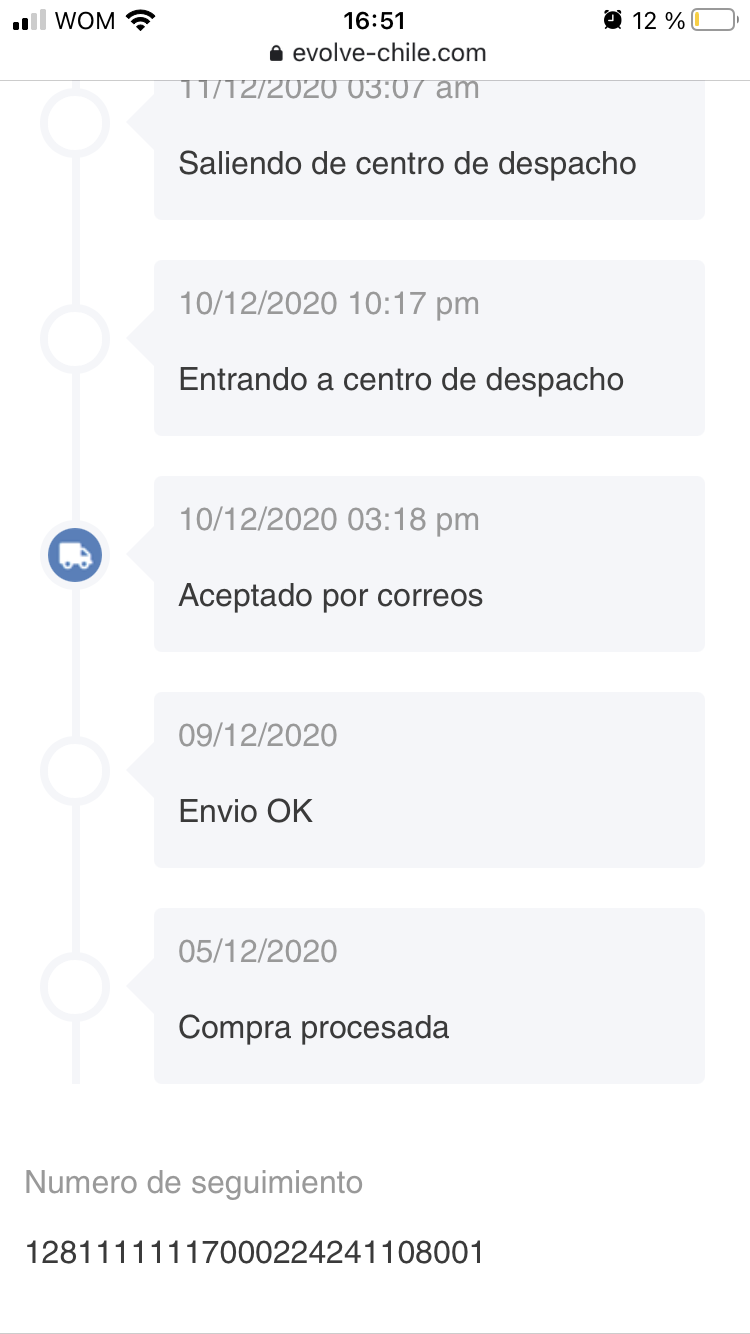Select the blue truck delivery icon
This screenshot has width=750, height=1334.
click(74, 555)
